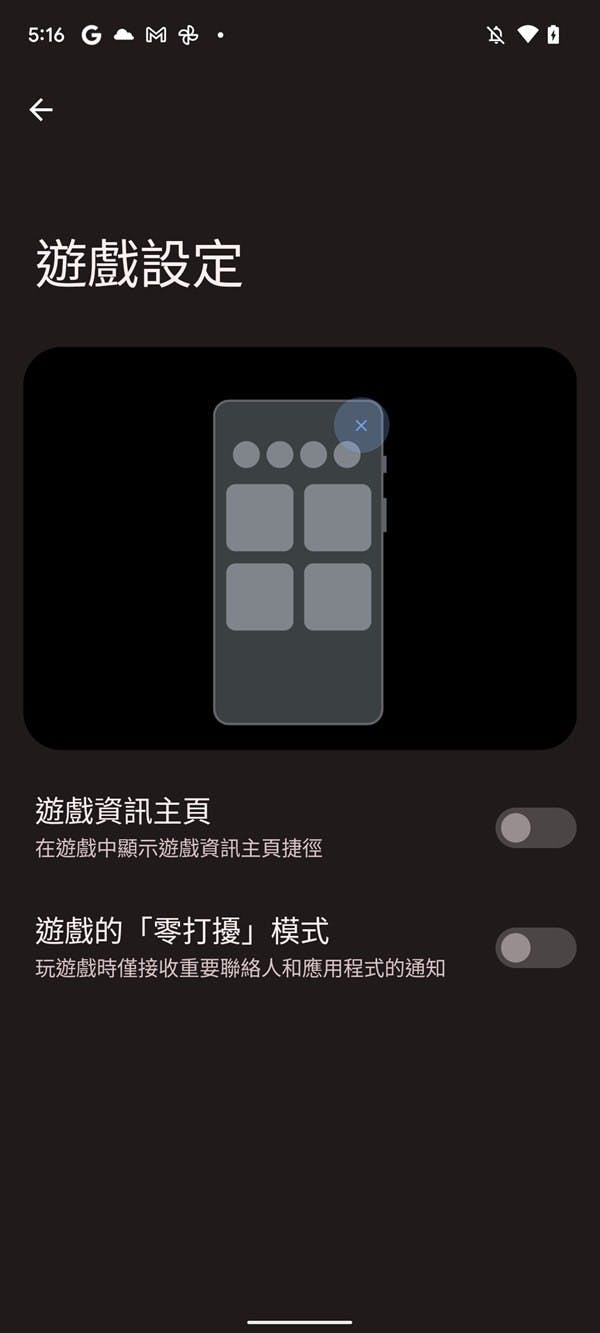Turn on 遊戲的「零打擾」模式 switch
This screenshot has height=1333, width=600.
click(x=535, y=948)
